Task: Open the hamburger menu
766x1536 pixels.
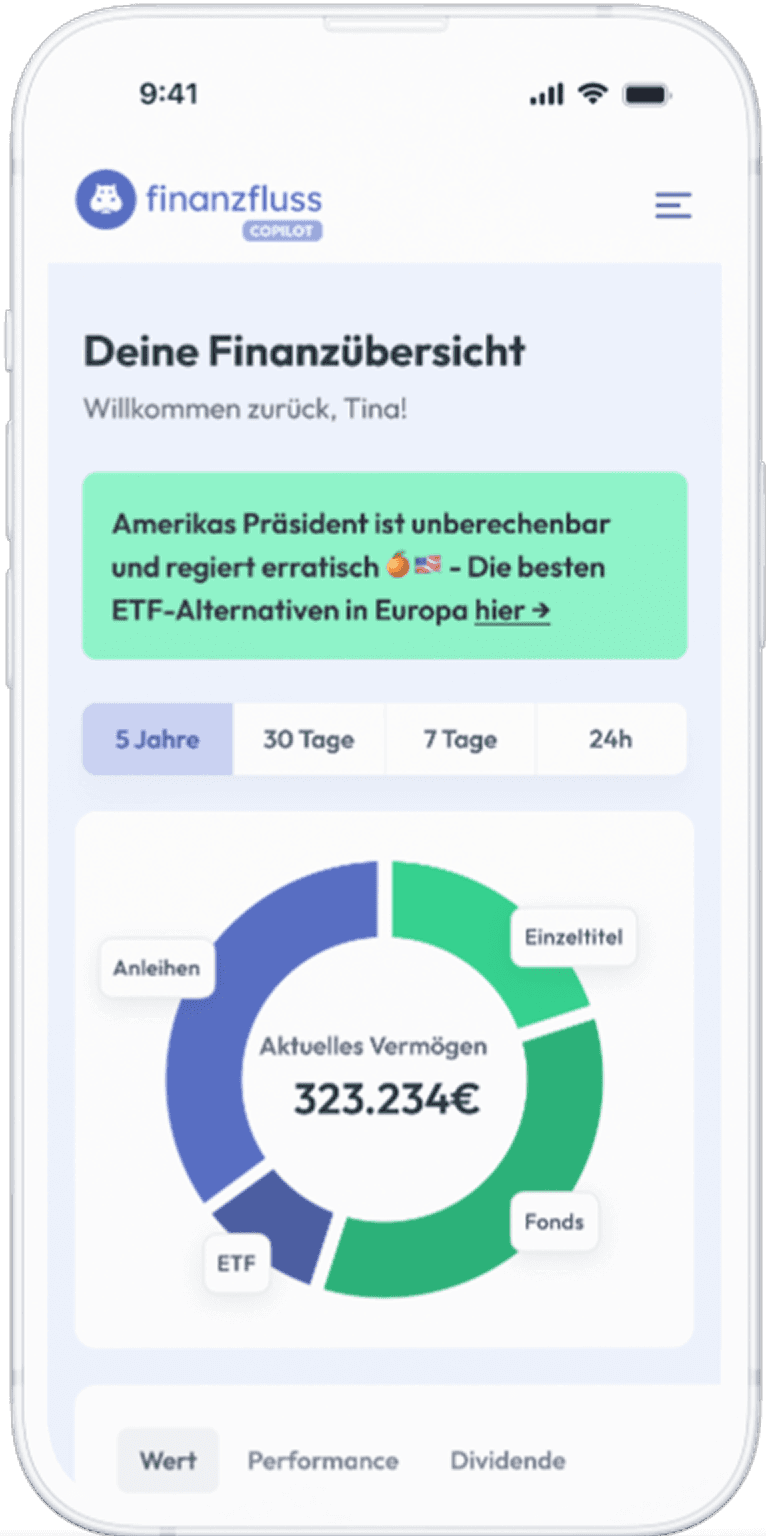Action: [673, 205]
